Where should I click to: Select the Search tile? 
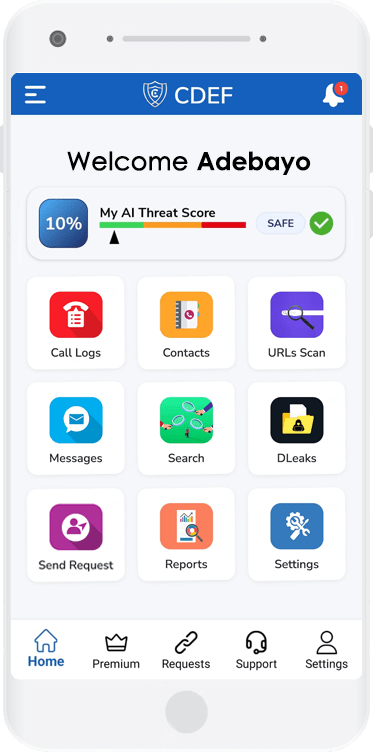(186, 428)
